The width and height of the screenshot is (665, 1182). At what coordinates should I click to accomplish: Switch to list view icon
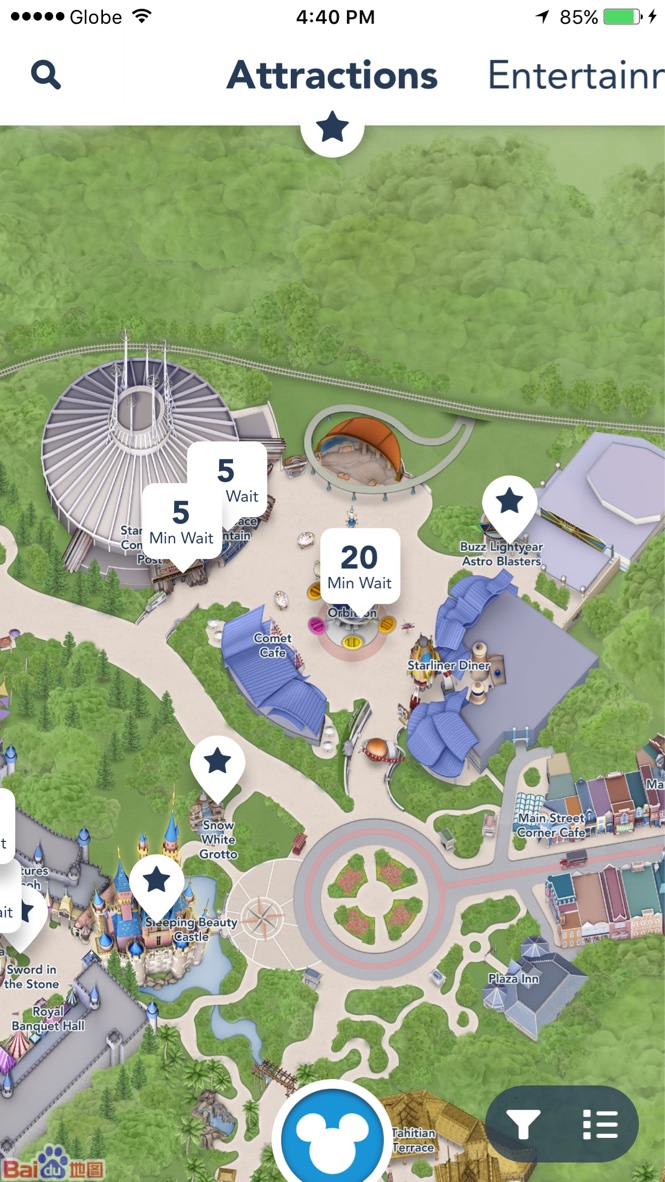coord(600,1125)
